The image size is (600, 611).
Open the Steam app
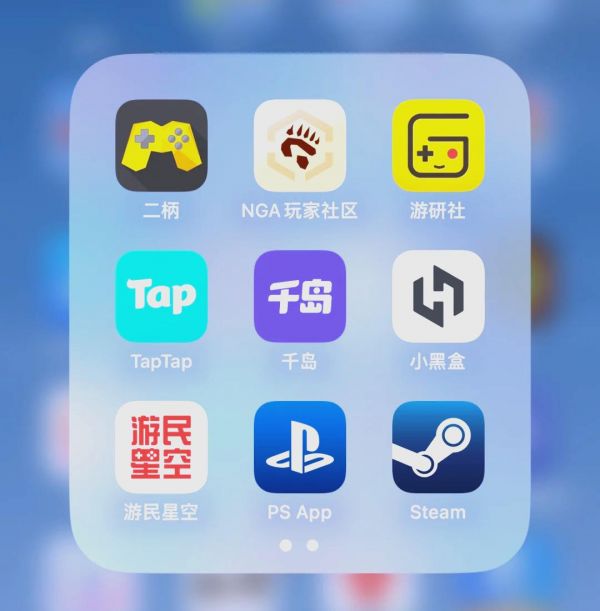point(438,447)
